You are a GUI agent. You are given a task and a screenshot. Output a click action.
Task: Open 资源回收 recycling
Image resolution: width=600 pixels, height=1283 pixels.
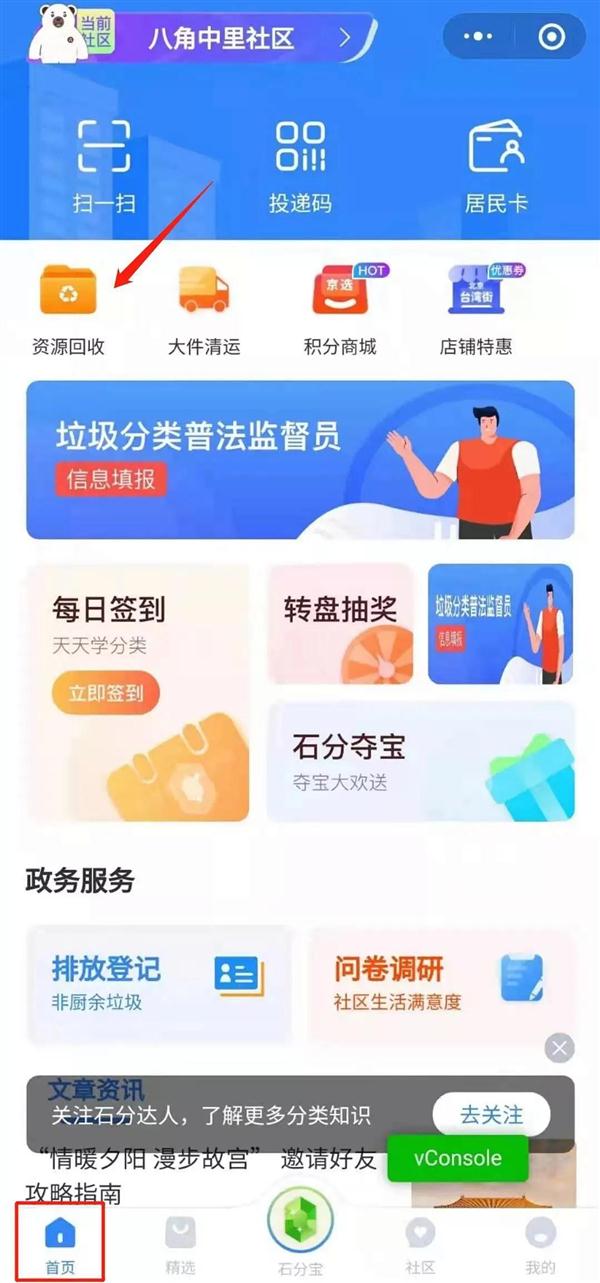coord(68,309)
